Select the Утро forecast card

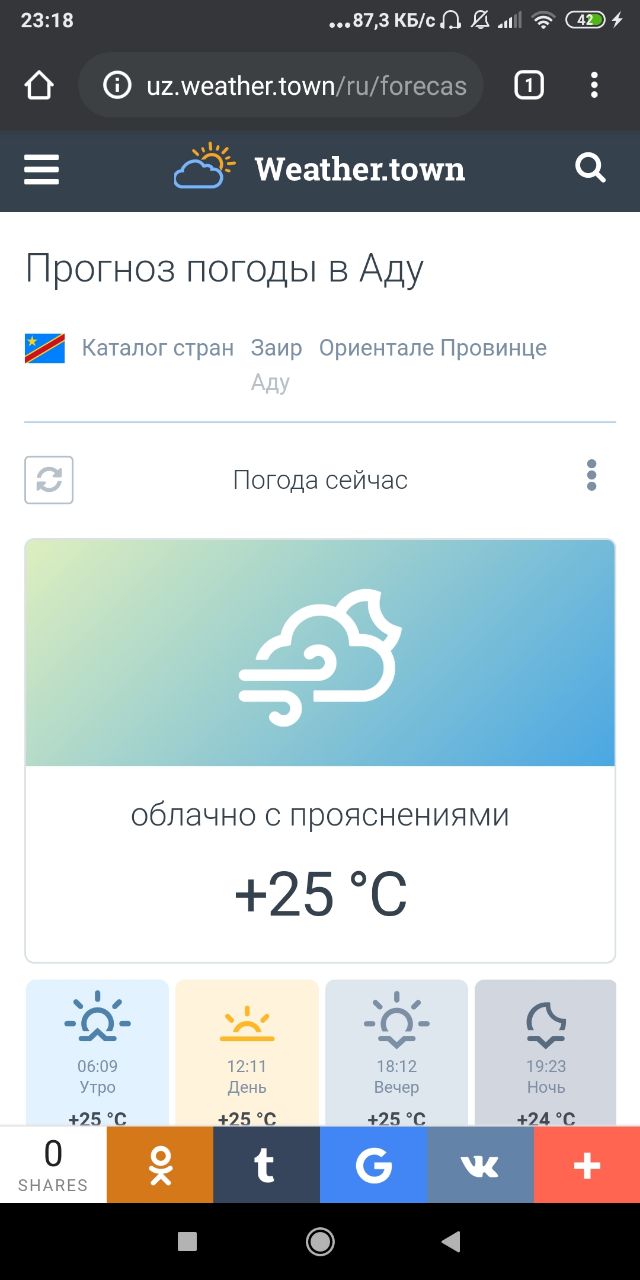click(x=97, y=1053)
